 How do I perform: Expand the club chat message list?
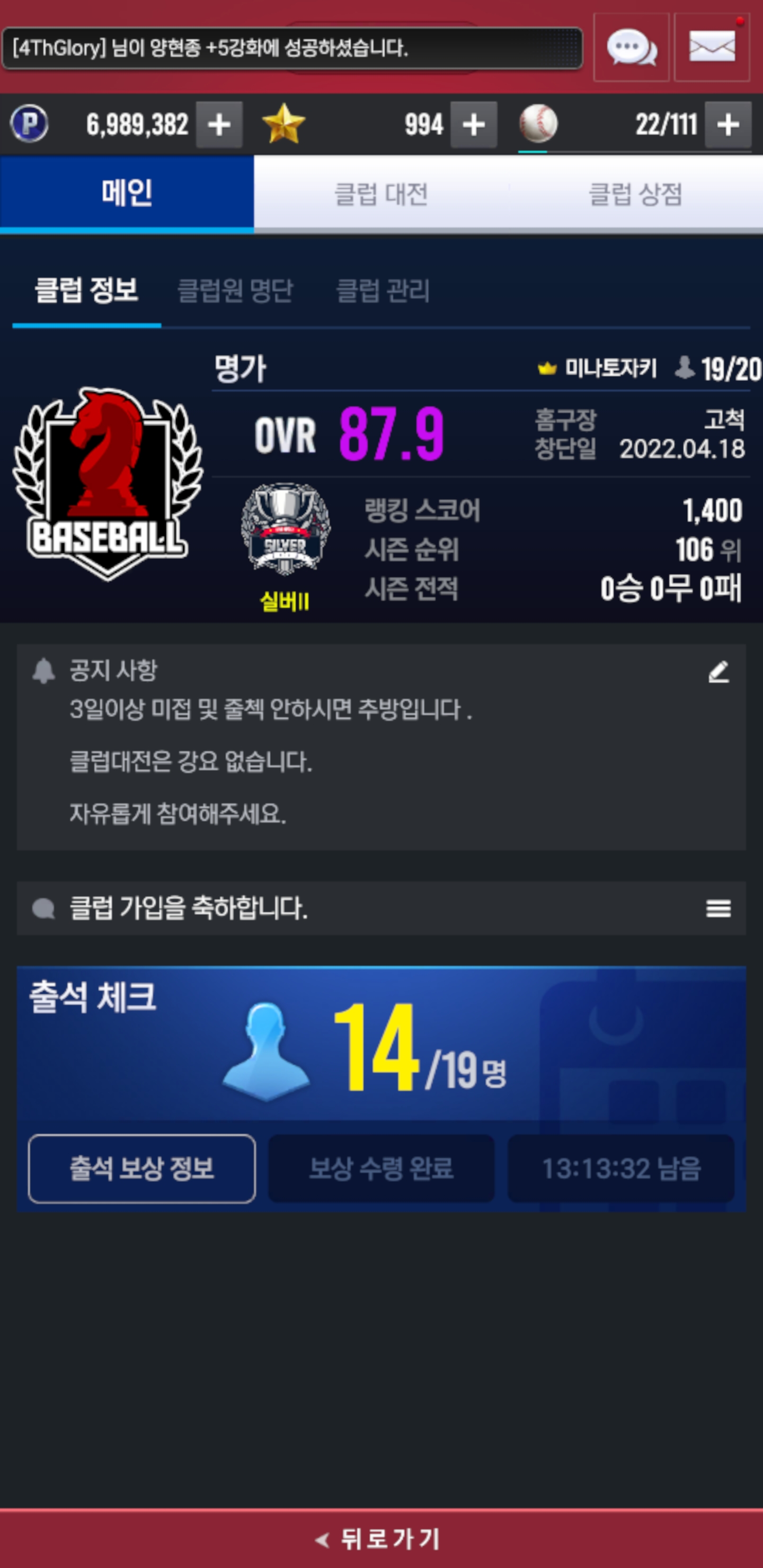pyautogui.click(x=718, y=908)
